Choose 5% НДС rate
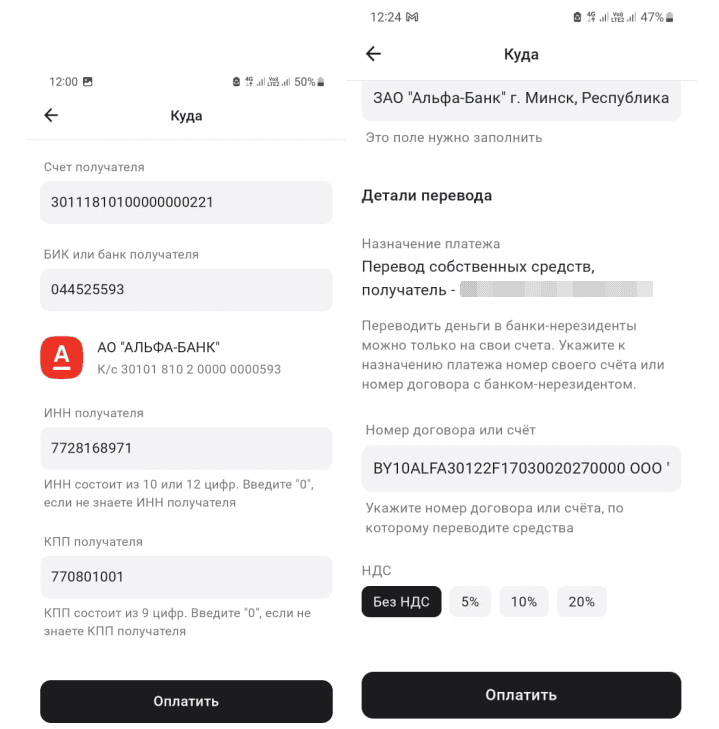Image resolution: width=719 pixels, height=729 pixels. [470, 602]
